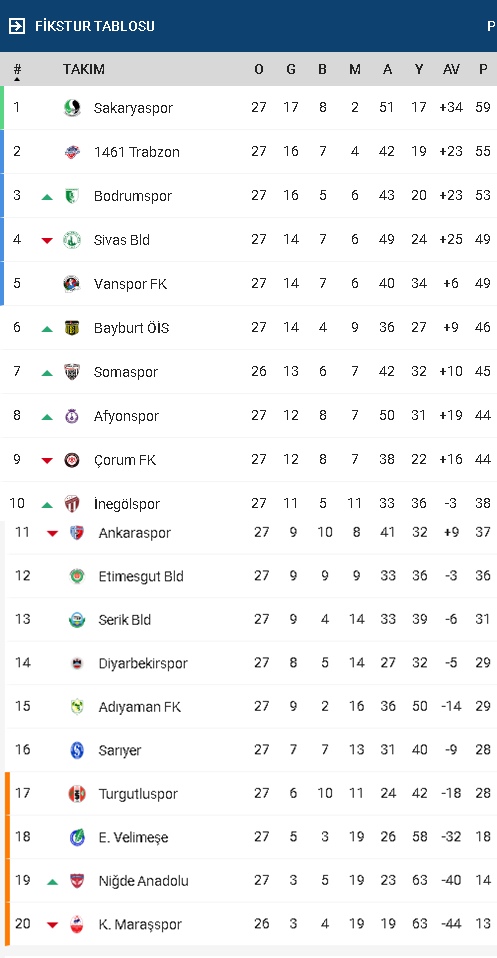The height and width of the screenshot is (958, 497).
Task: Select the Bodrumspor row
Action: [x=249, y=196]
